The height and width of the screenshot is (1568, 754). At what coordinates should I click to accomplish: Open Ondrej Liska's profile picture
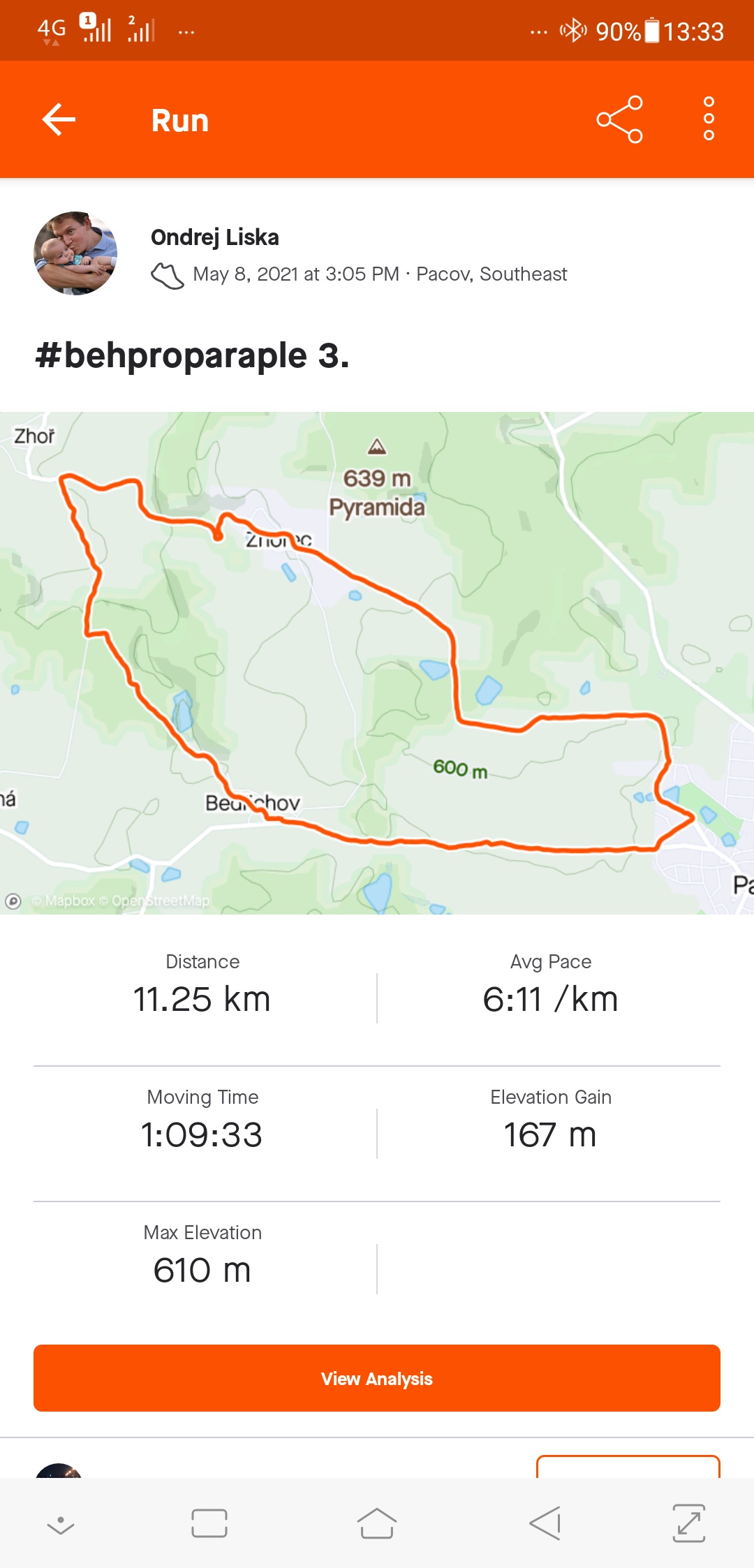(x=75, y=253)
